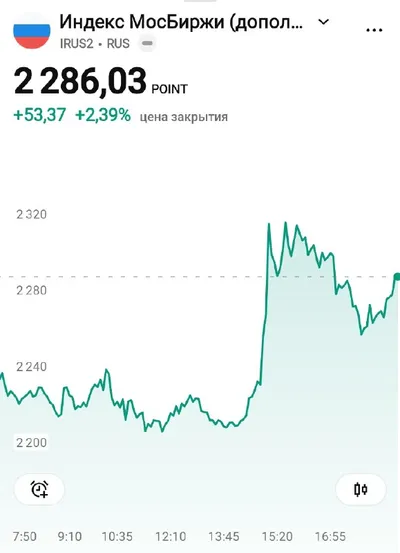Open the three-dot overflow menu
Image resolution: width=400 pixels, height=553 pixels.
[x=374, y=30]
